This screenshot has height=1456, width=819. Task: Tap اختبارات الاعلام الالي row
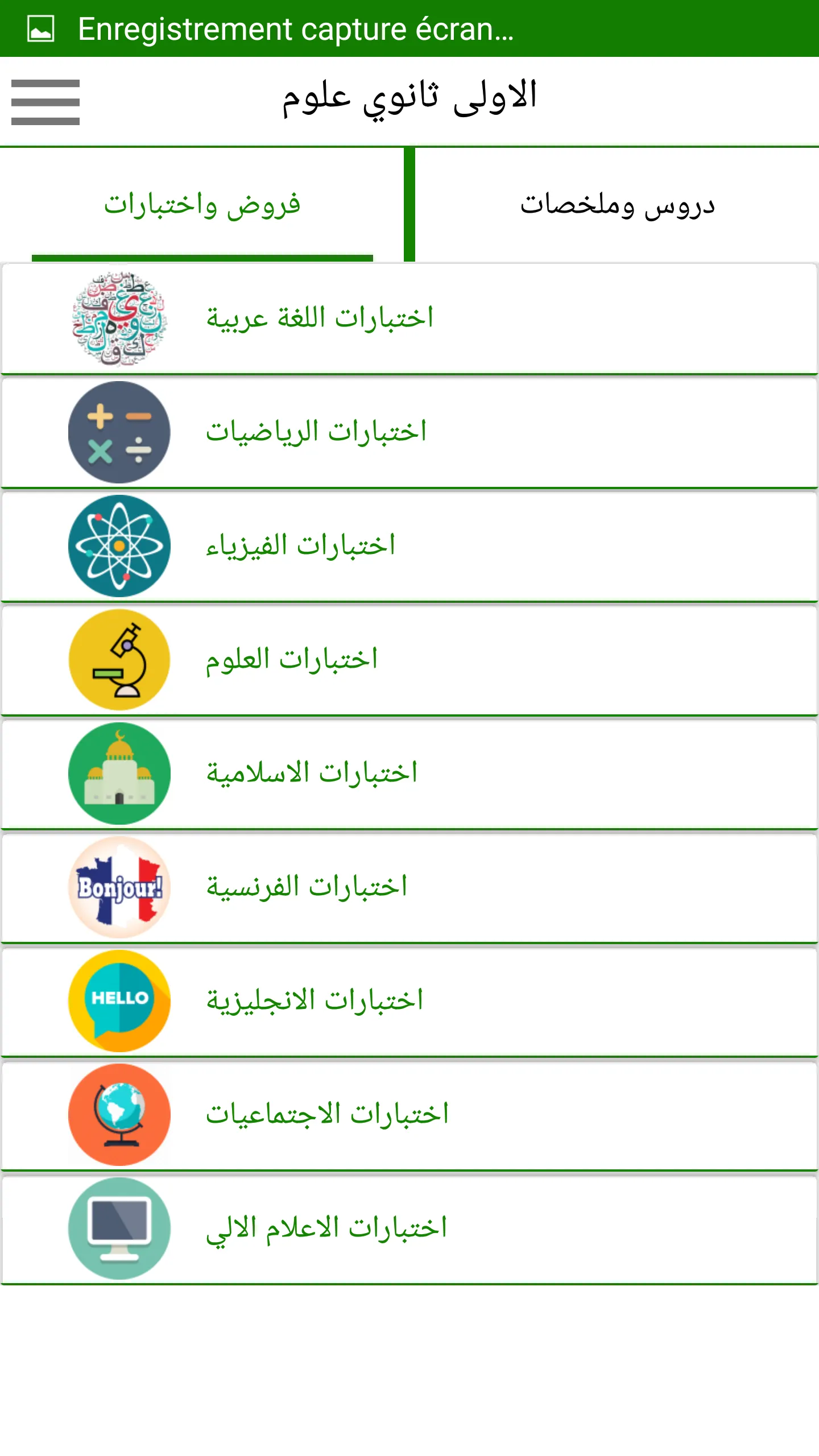[x=409, y=1228]
